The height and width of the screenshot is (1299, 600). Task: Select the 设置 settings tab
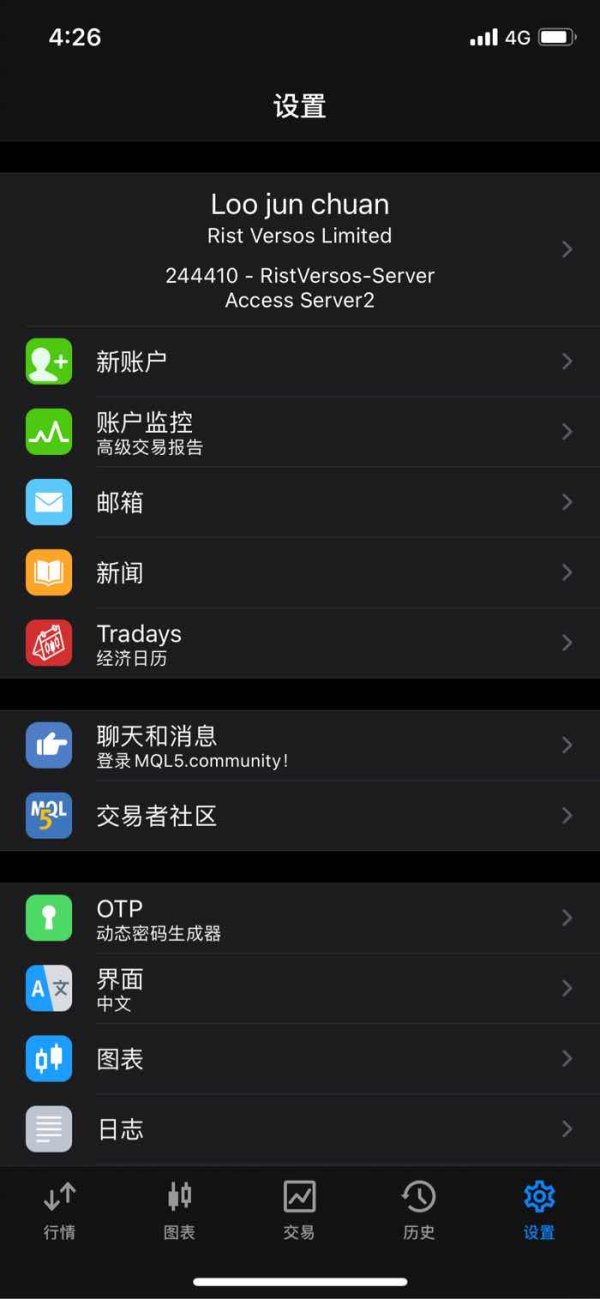click(x=539, y=1210)
